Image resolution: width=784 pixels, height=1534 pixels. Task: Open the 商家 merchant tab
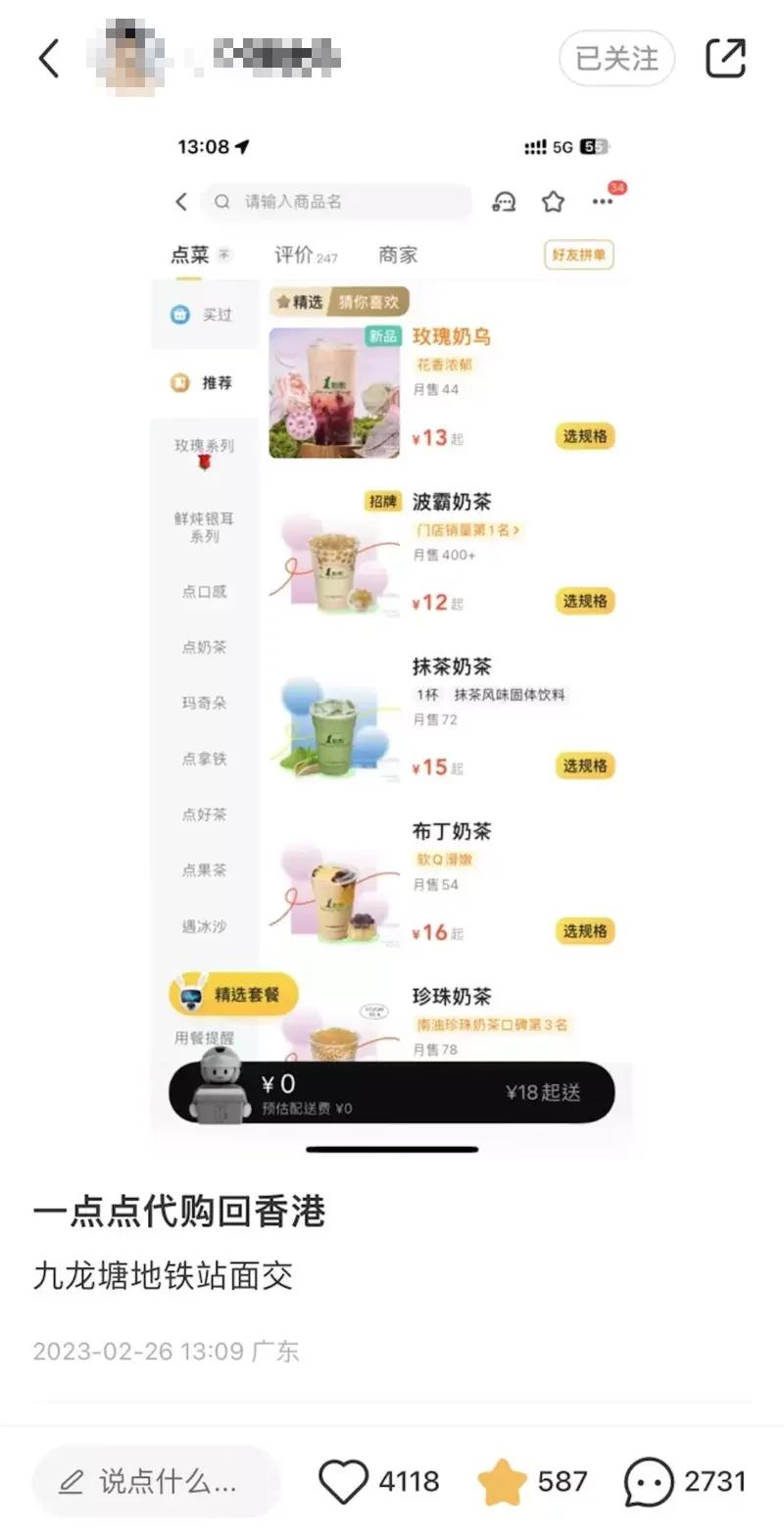(x=396, y=255)
